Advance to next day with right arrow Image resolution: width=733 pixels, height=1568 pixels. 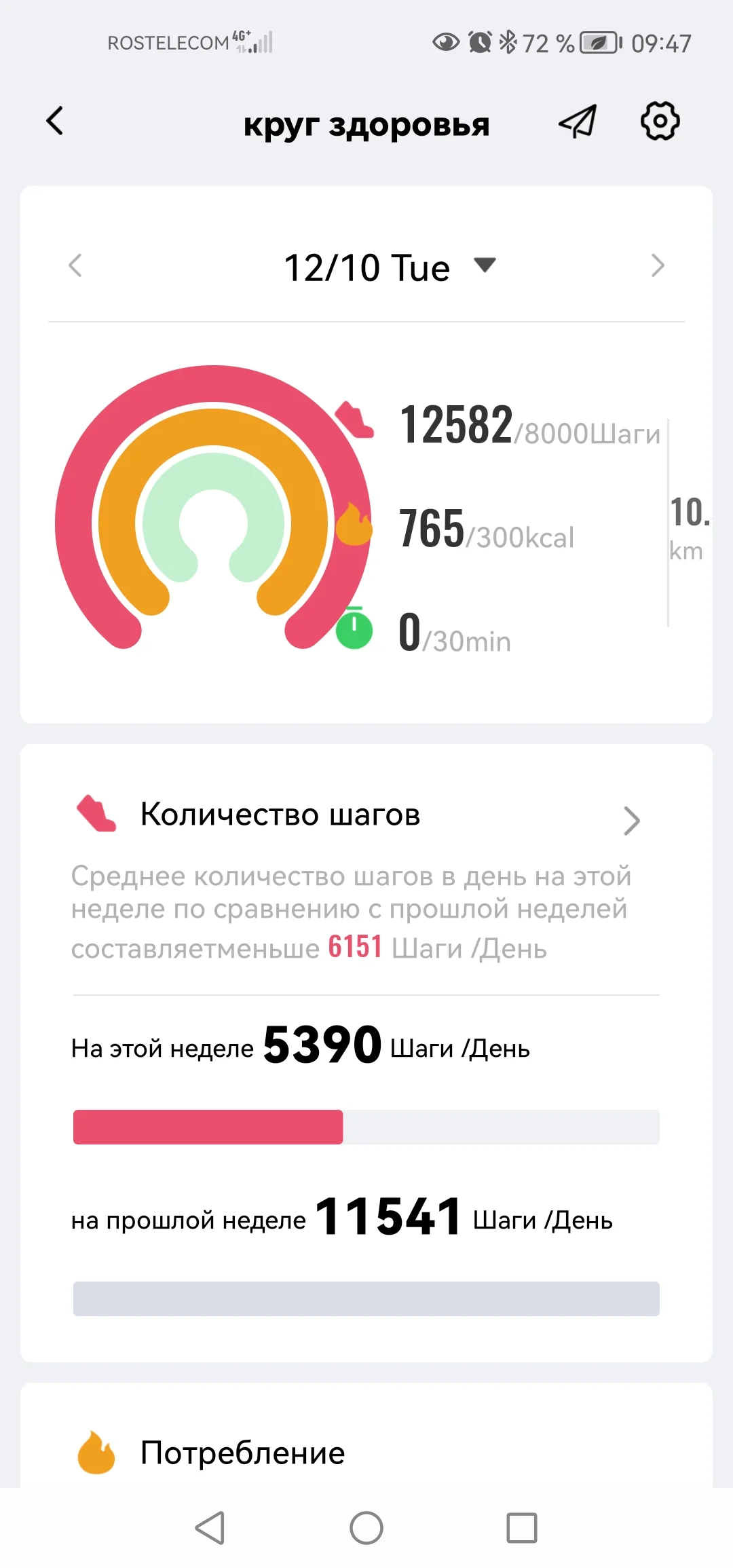[656, 267]
